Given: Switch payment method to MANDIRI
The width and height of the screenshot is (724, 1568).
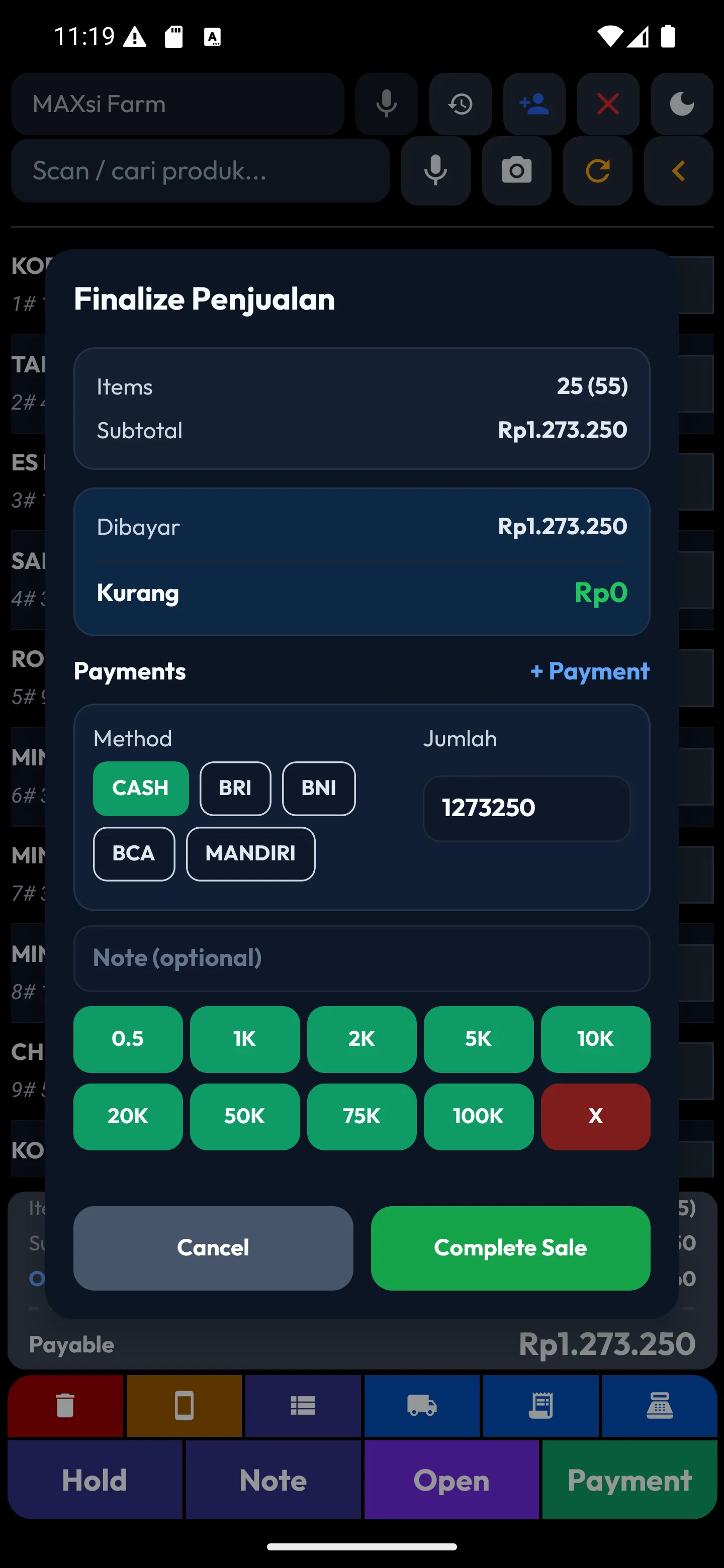Looking at the screenshot, I should click(x=250, y=853).
